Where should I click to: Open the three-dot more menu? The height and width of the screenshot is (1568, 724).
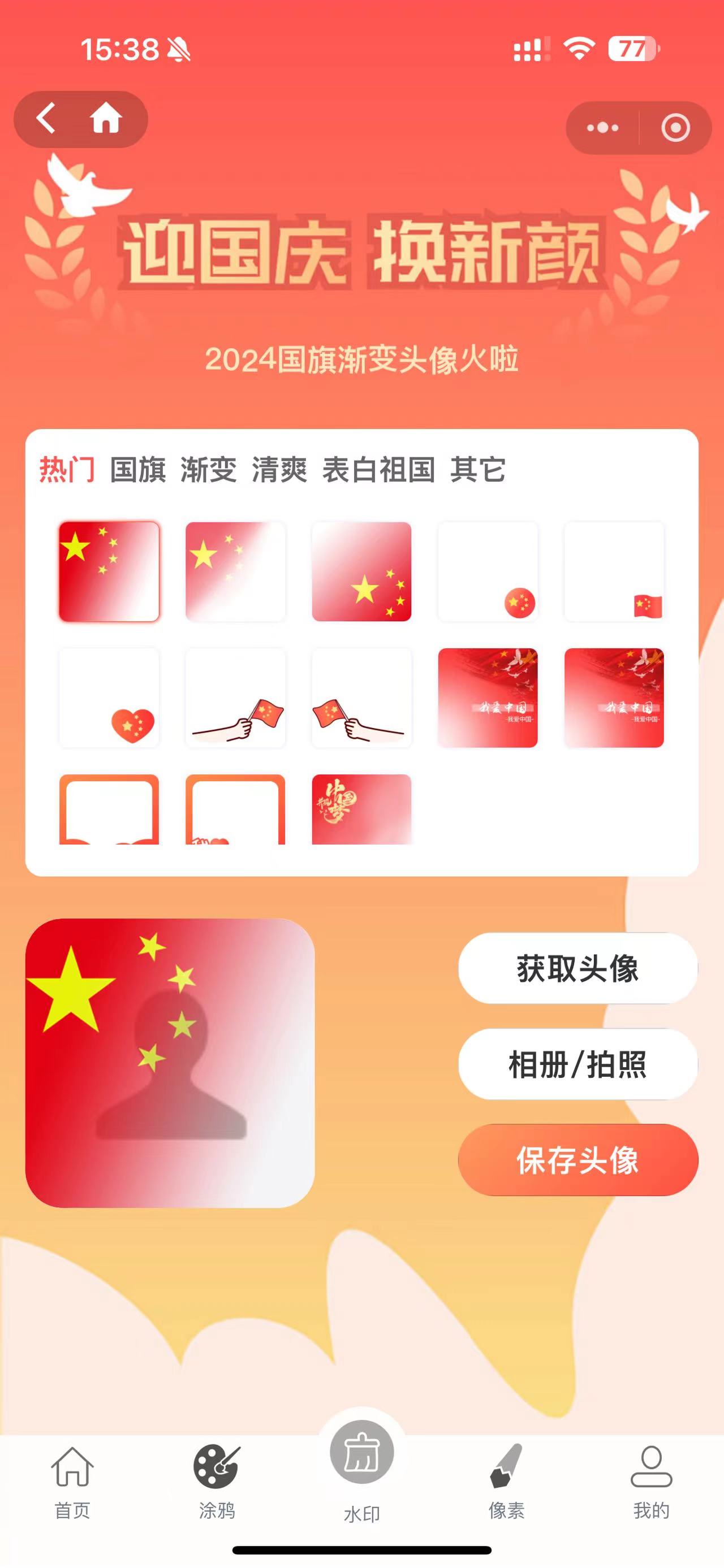(x=602, y=128)
